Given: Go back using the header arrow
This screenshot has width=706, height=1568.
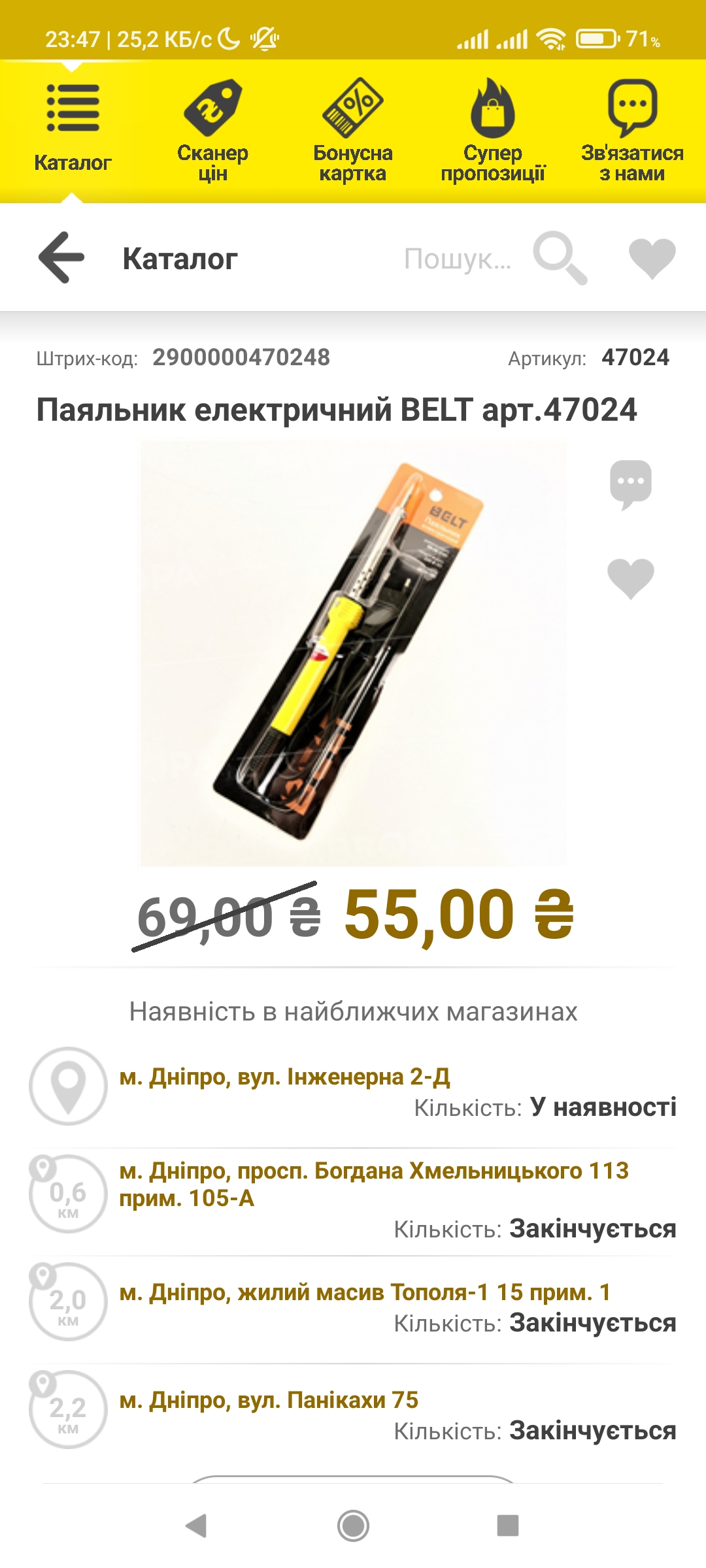Looking at the screenshot, I should pos(61,258).
